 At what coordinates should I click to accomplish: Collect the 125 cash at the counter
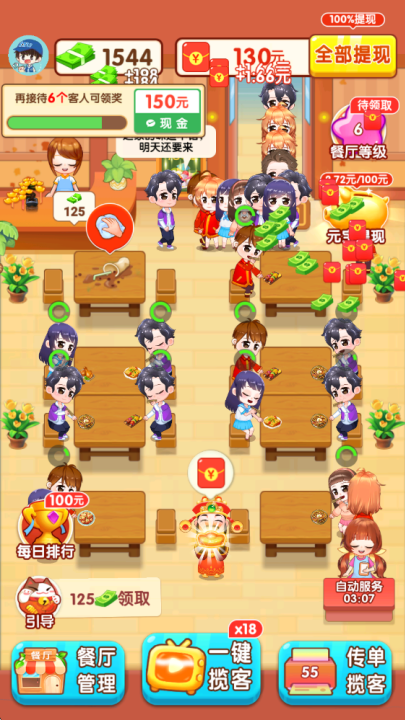[x=74, y=207]
